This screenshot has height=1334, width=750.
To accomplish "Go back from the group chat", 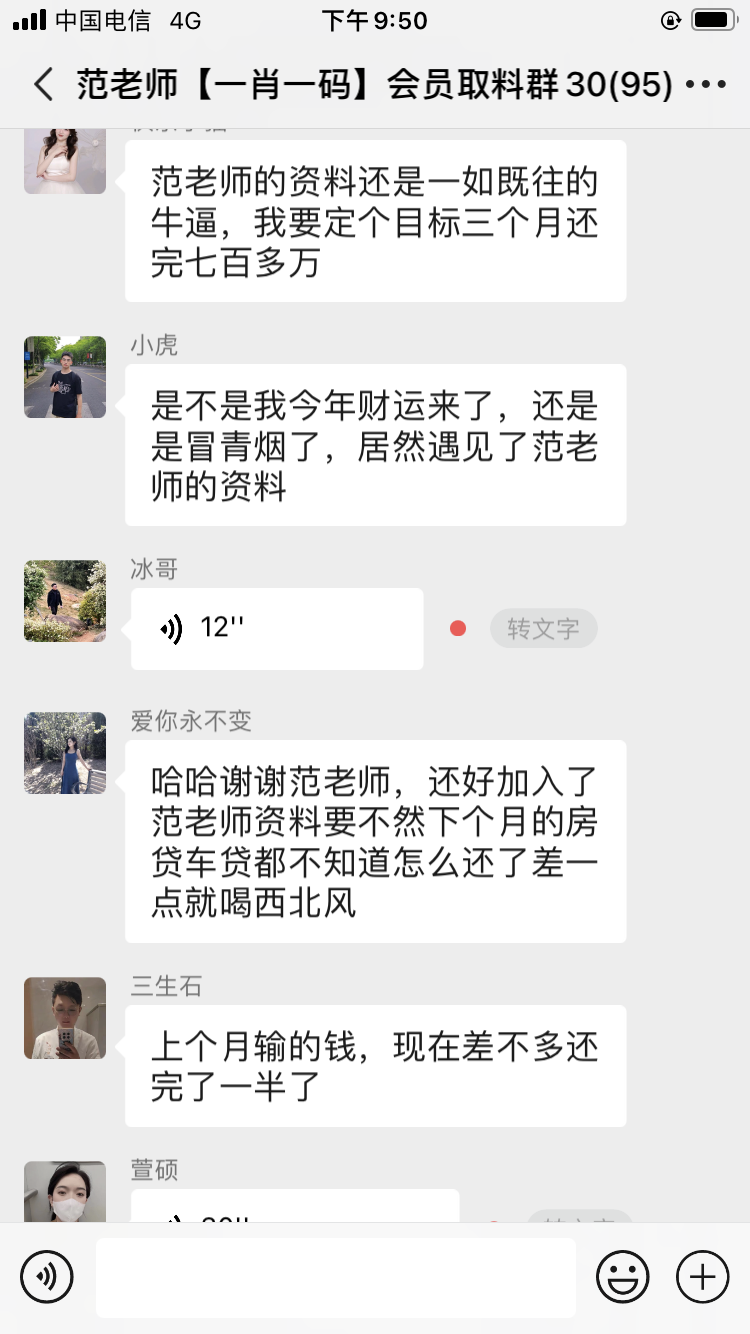I will pos(43,85).
